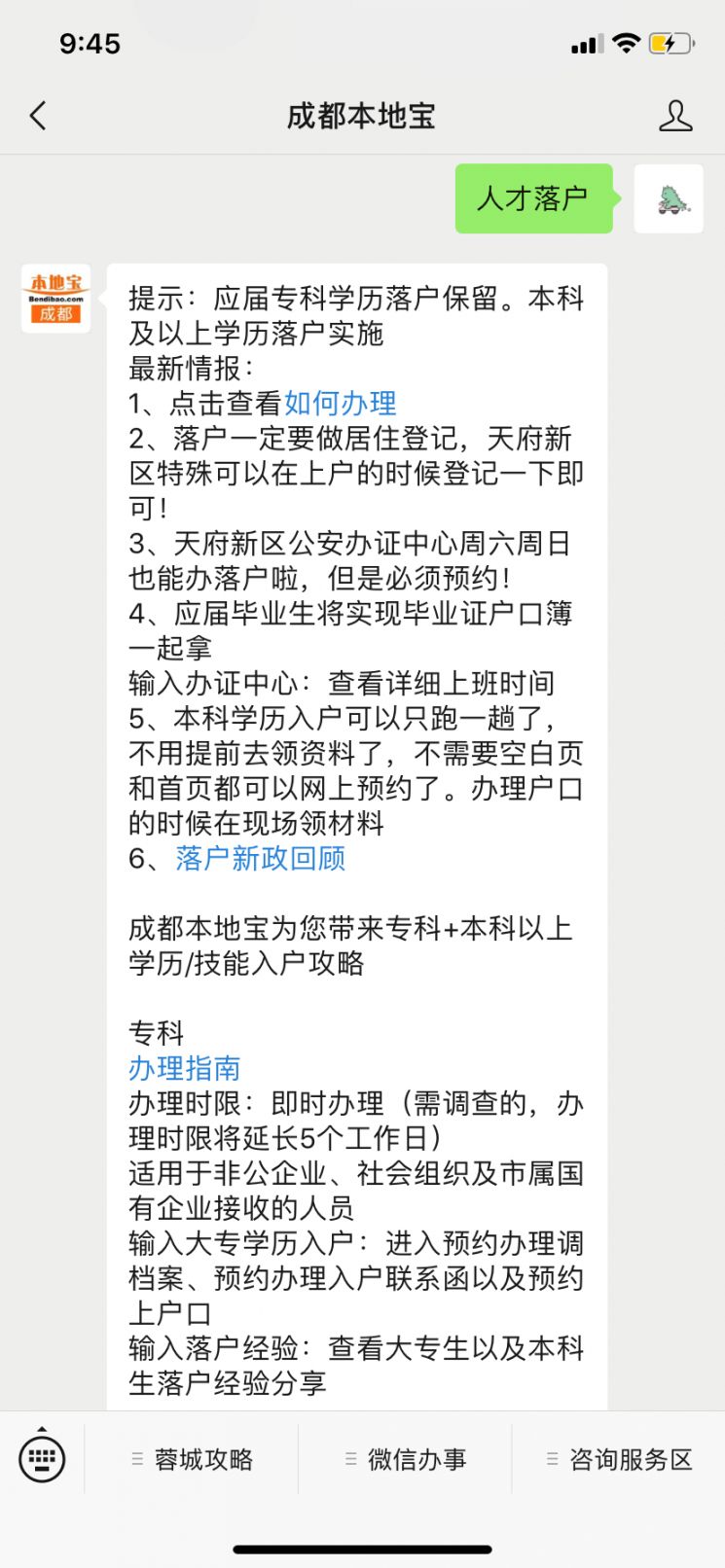This screenshot has width=725, height=1568.
Task: Tap my dinosaur avatar
Action: click(669, 198)
